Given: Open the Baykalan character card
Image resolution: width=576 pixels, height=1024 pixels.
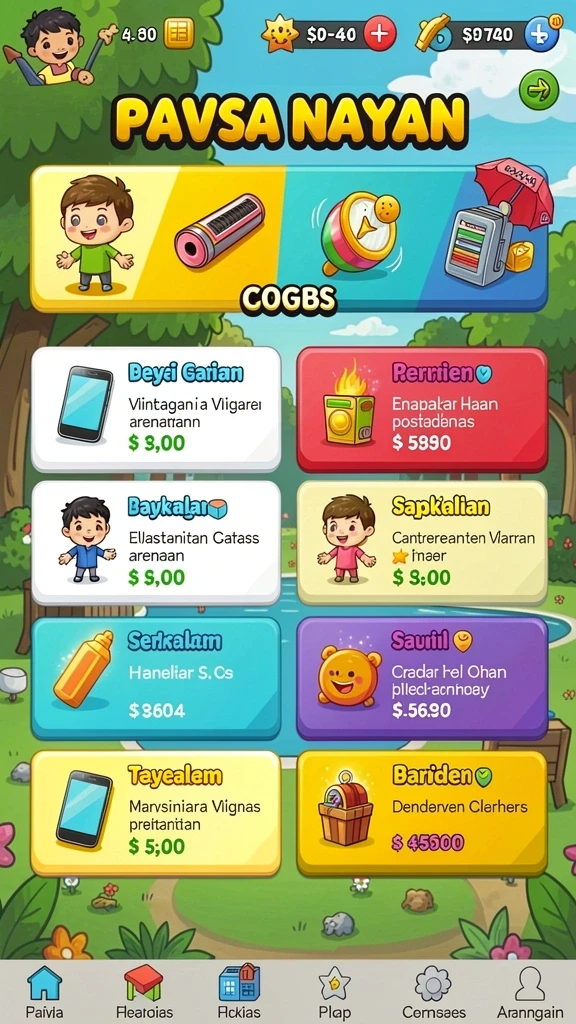Looking at the screenshot, I should pos(156,543).
